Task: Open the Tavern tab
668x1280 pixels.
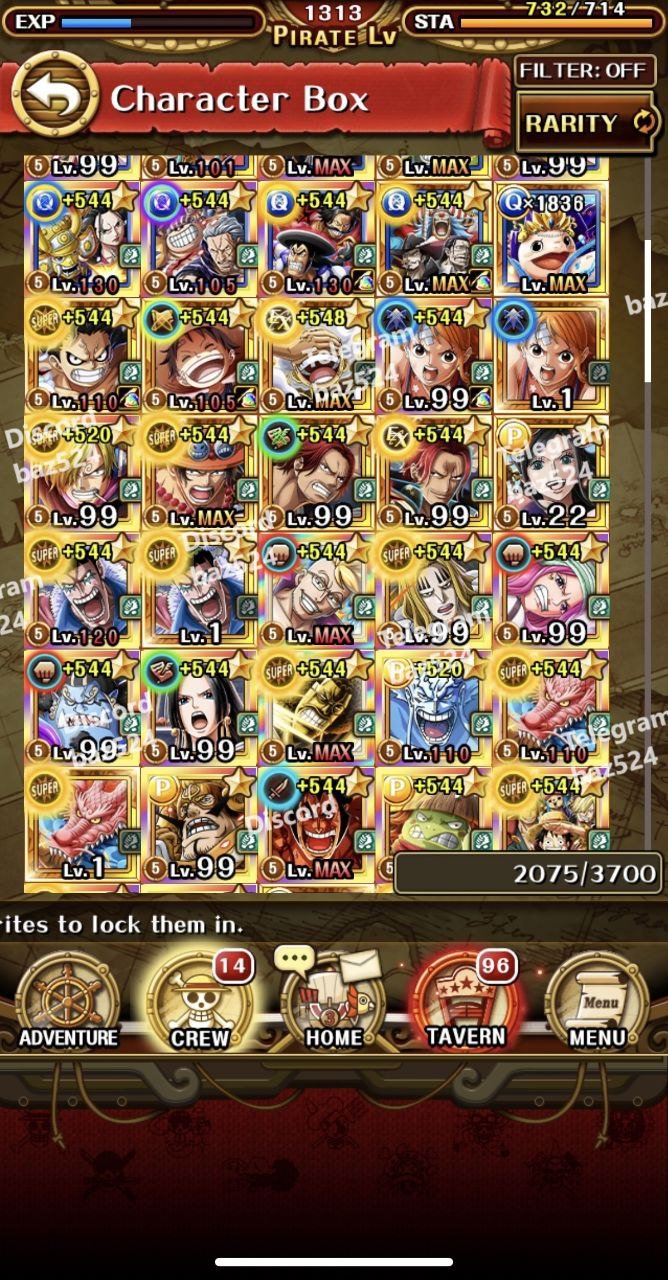Action: coord(466,1000)
